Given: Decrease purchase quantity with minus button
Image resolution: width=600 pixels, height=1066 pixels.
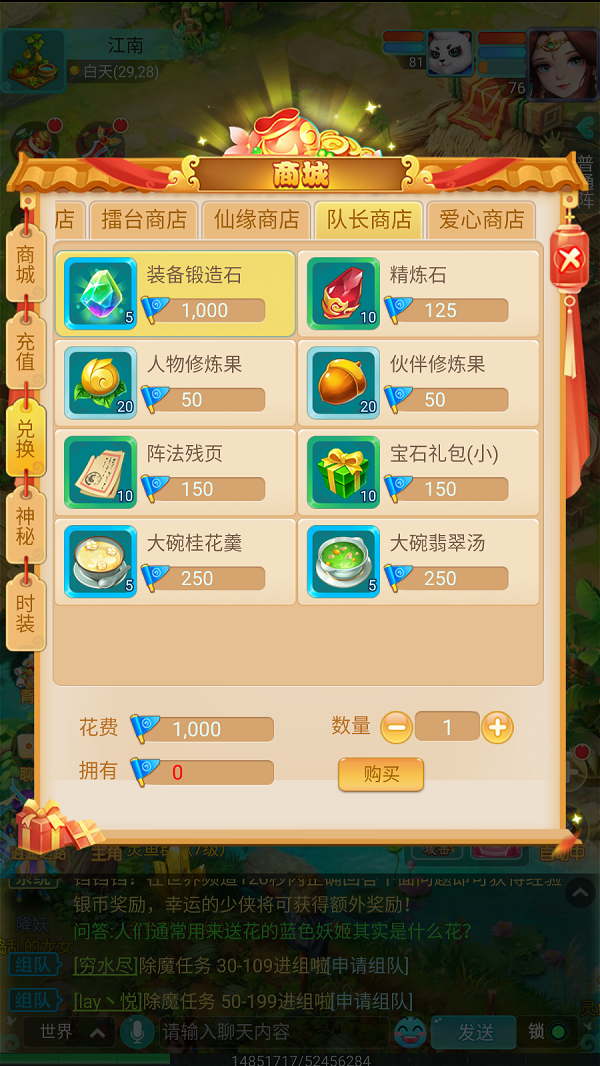Looking at the screenshot, I should [396, 727].
